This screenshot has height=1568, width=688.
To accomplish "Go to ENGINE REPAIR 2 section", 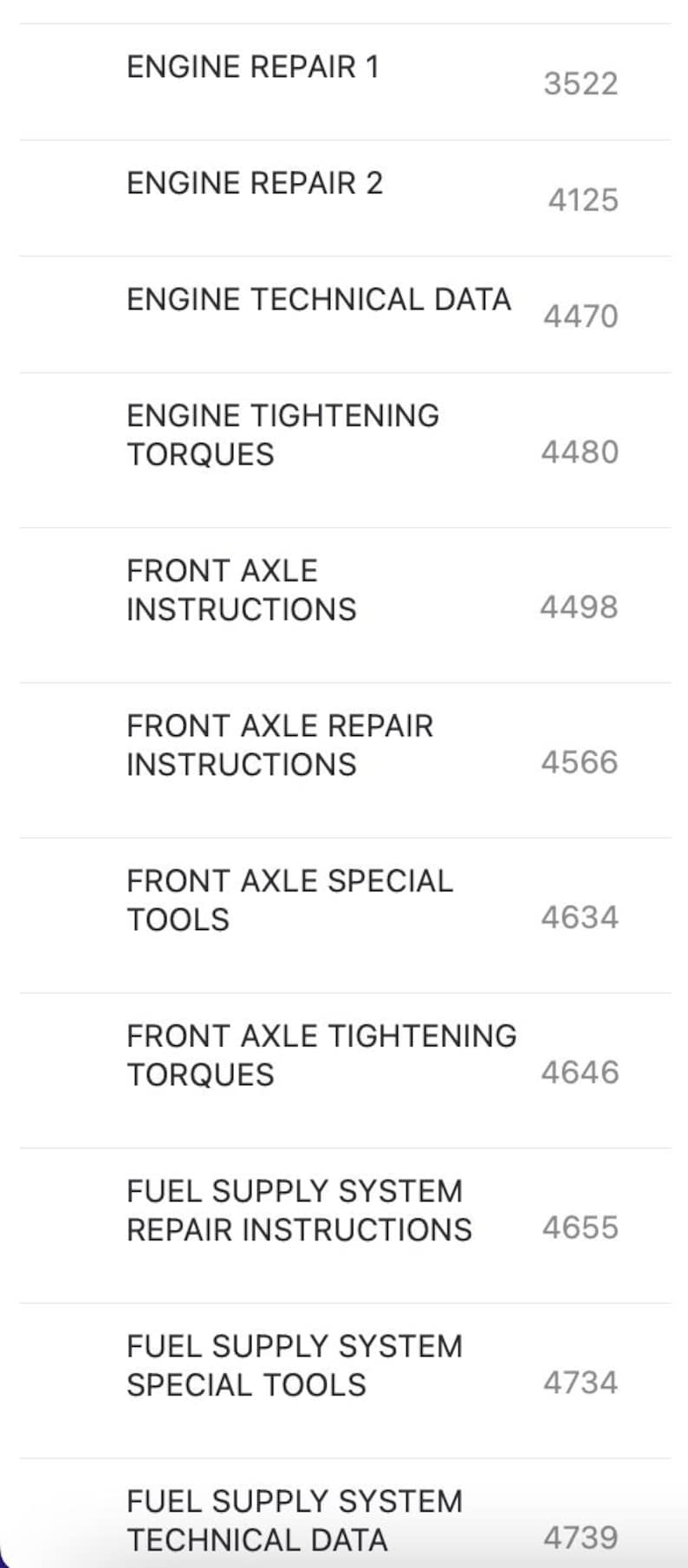I will [x=255, y=184].
